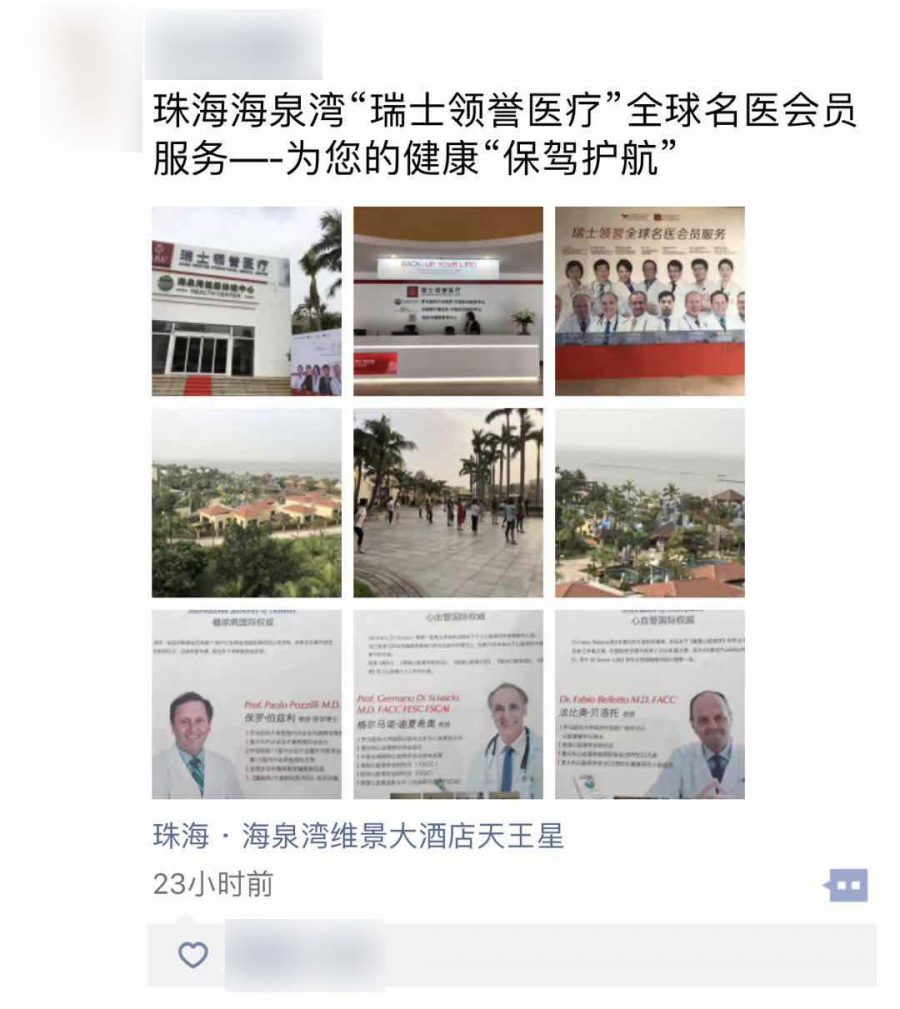Open location link 珠海·海泉湾维景大酒店天王星
This screenshot has width=900, height=1009.
click(358, 836)
